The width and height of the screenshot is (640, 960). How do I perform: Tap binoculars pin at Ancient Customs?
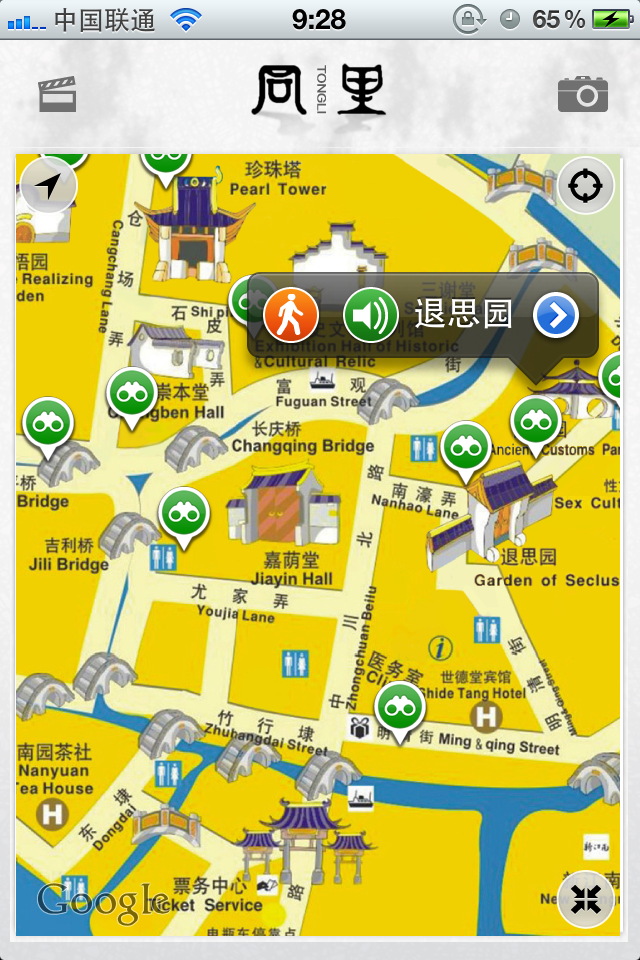coord(535,421)
